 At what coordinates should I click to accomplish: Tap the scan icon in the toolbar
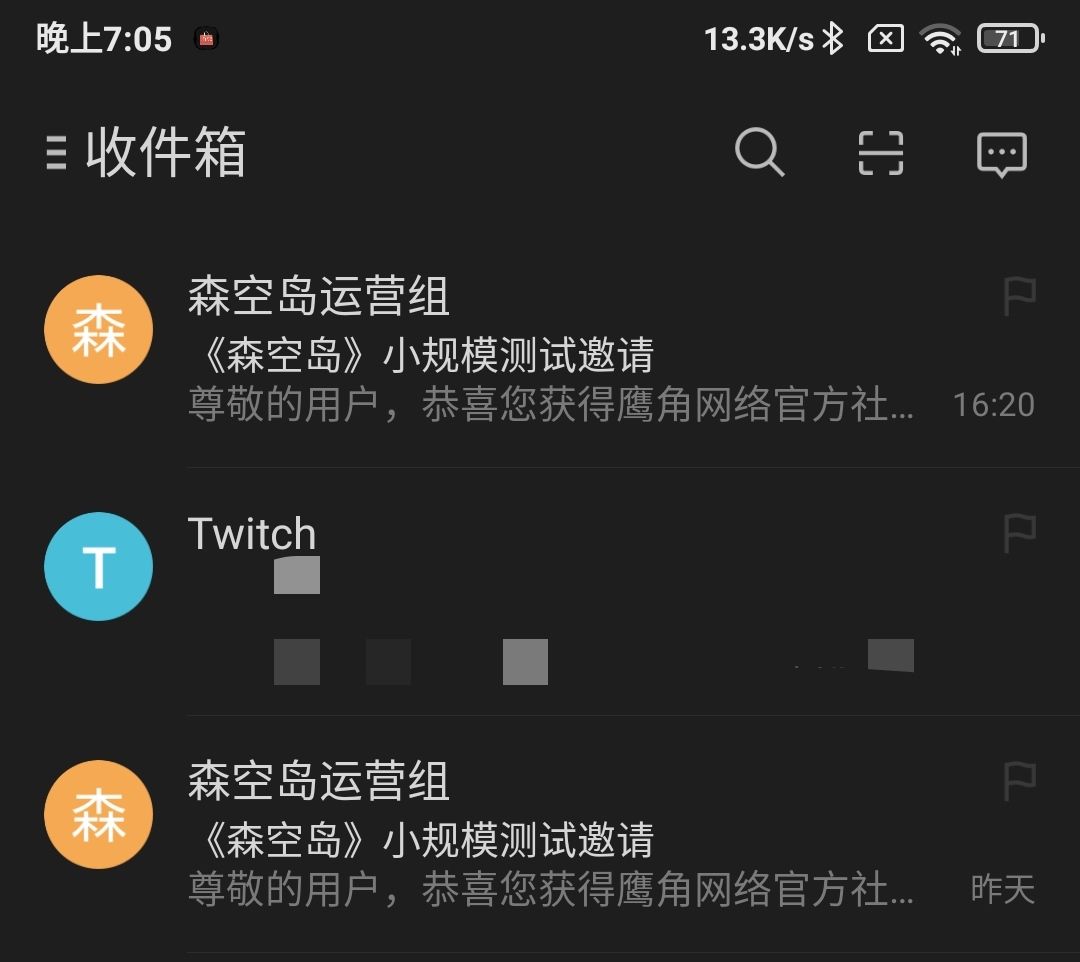[x=880, y=152]
